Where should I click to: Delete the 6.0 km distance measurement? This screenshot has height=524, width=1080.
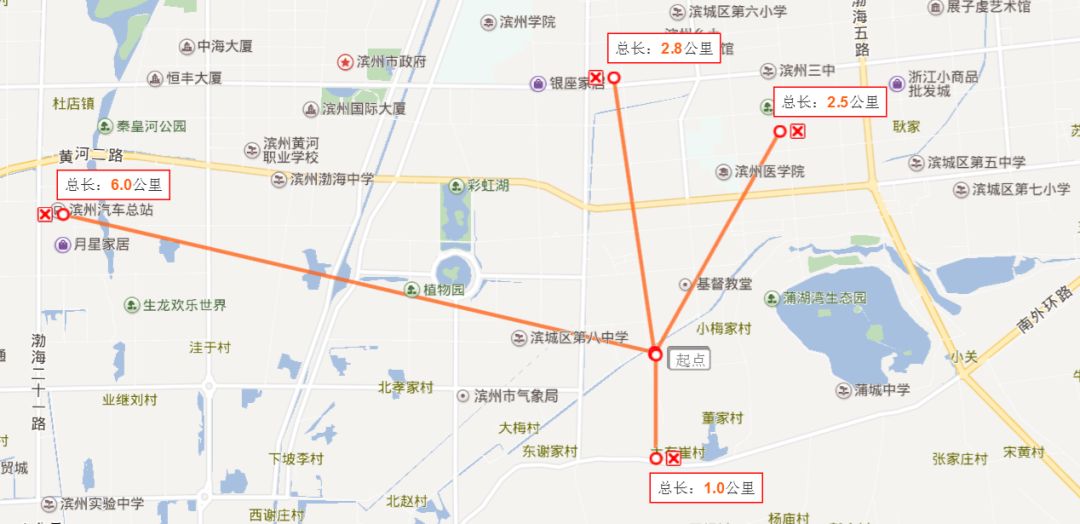tap(45, 214)
